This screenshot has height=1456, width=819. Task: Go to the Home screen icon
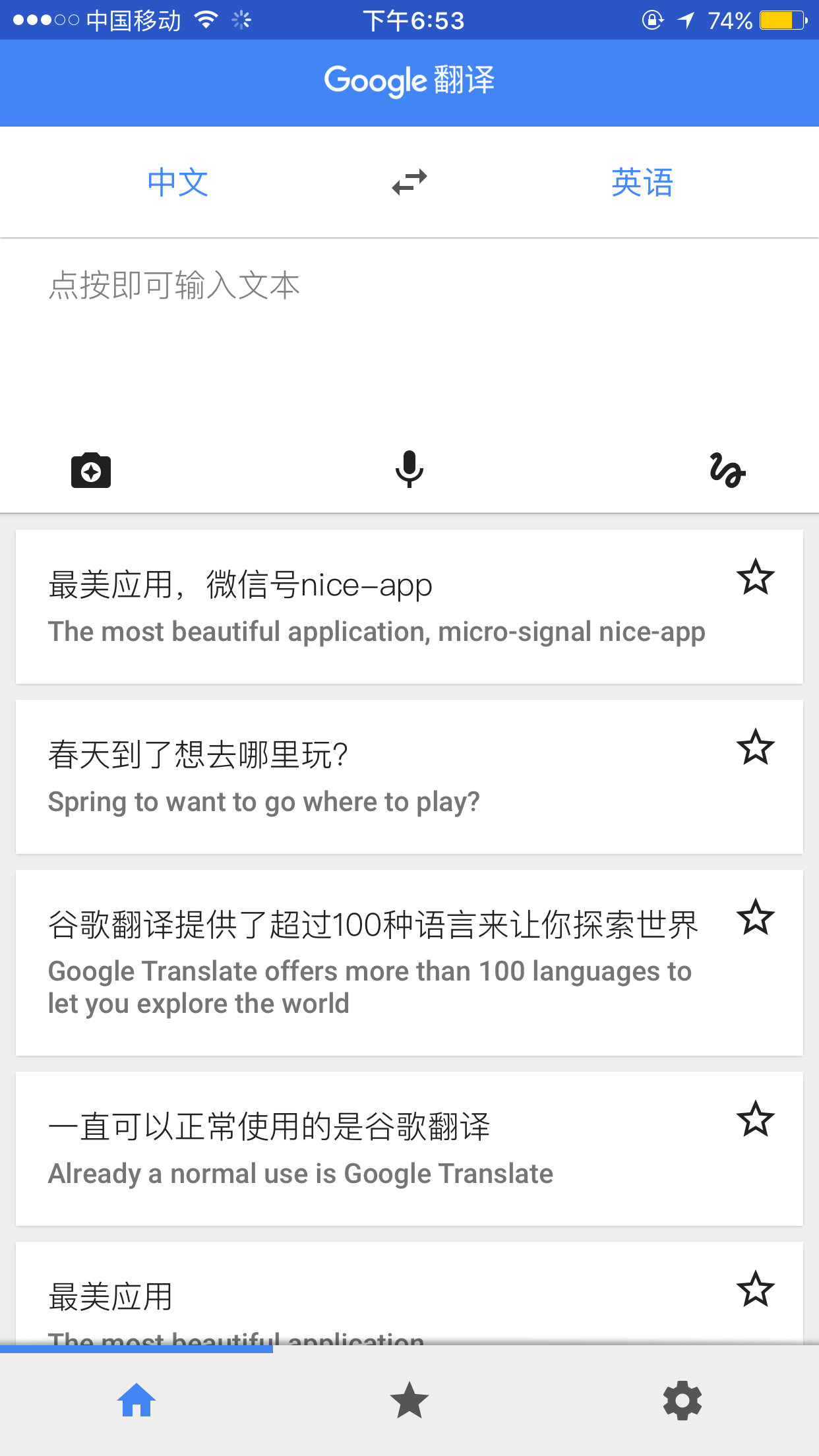136,1401
